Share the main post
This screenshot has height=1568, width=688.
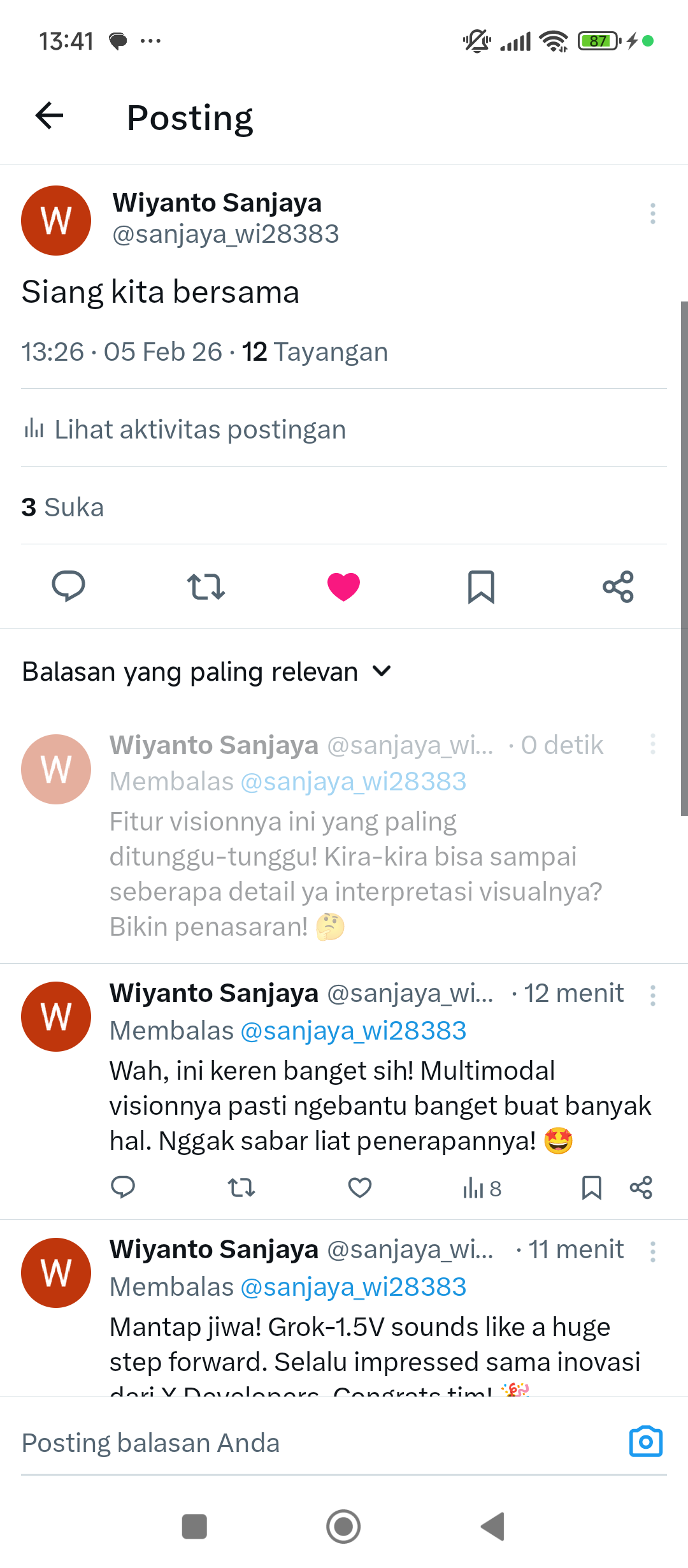pos(618,586)
